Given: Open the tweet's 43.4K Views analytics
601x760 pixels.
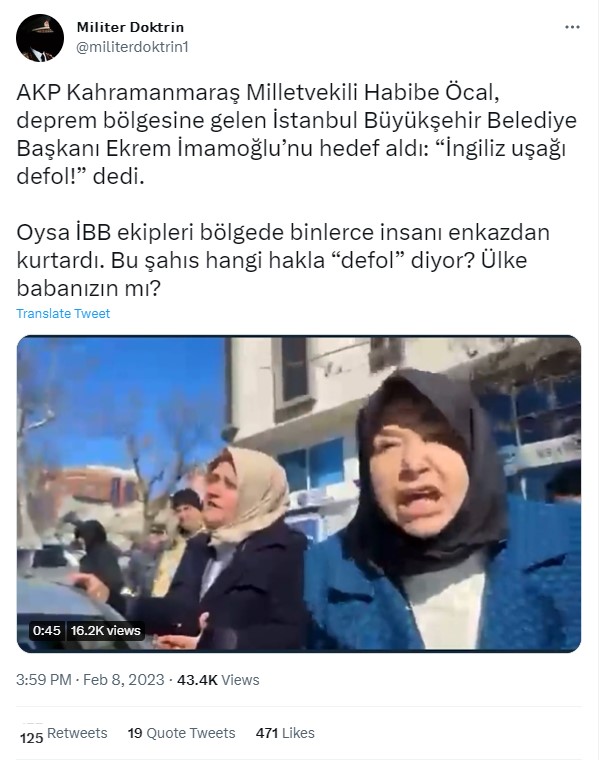Looking at the screenshot, I should point(218,680).
